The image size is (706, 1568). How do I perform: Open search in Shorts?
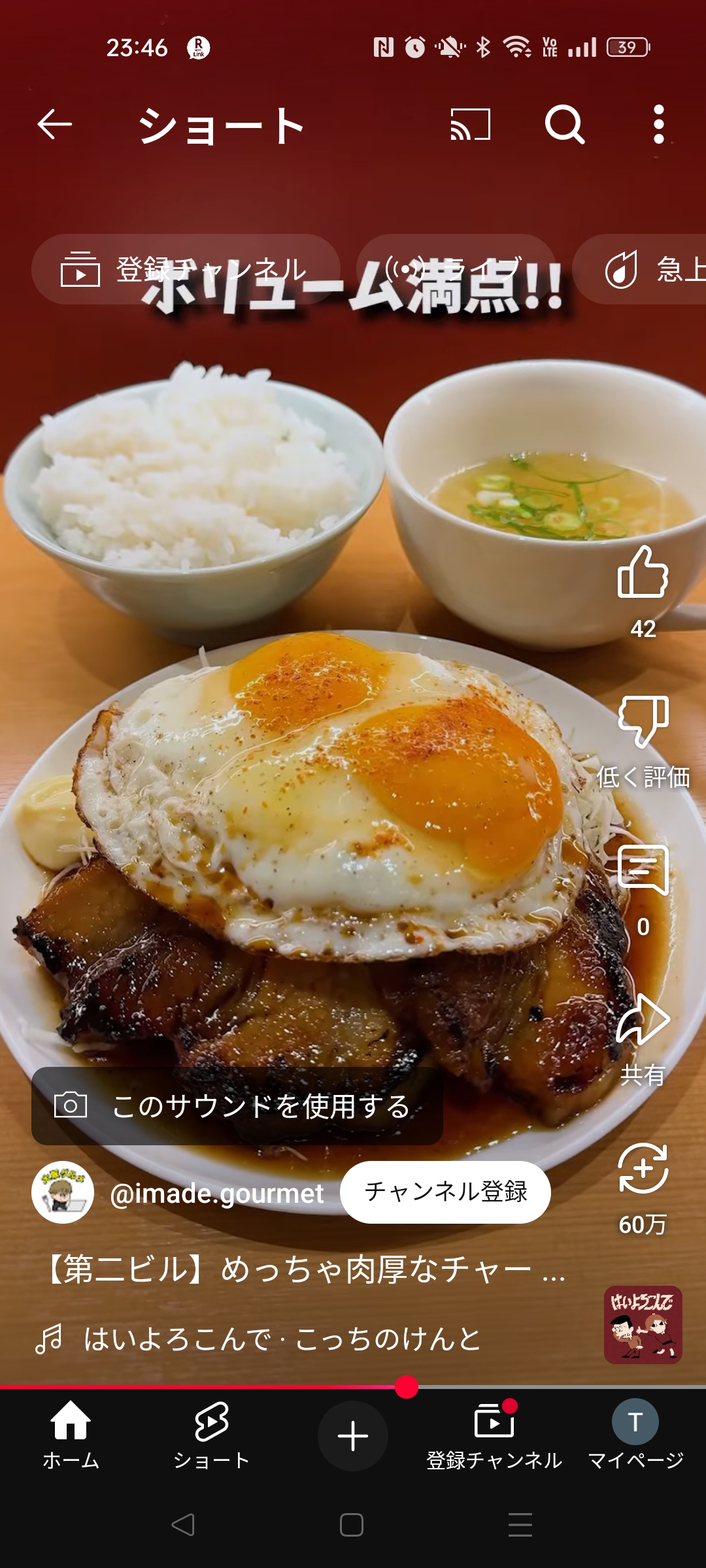565,124
